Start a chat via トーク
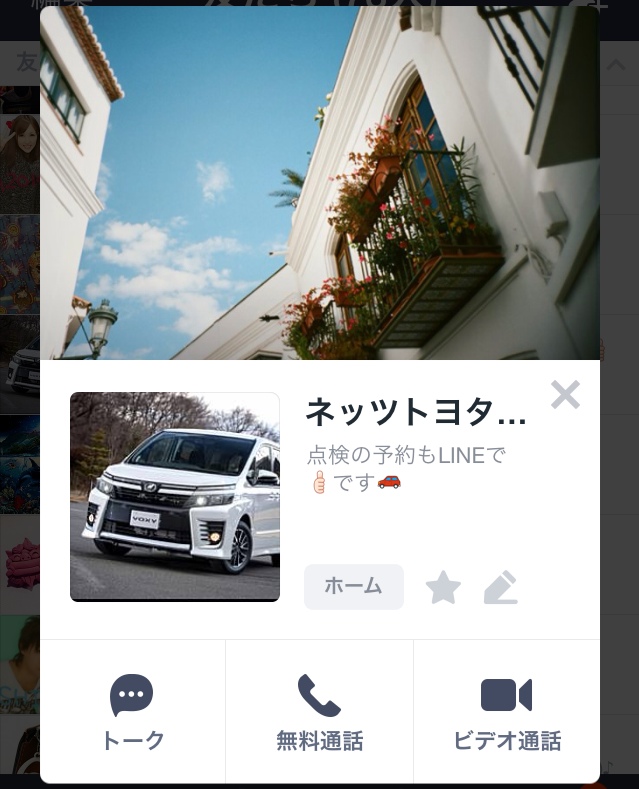Image resolution: width=639 pixels, height=789 pixels. point(132,711)
